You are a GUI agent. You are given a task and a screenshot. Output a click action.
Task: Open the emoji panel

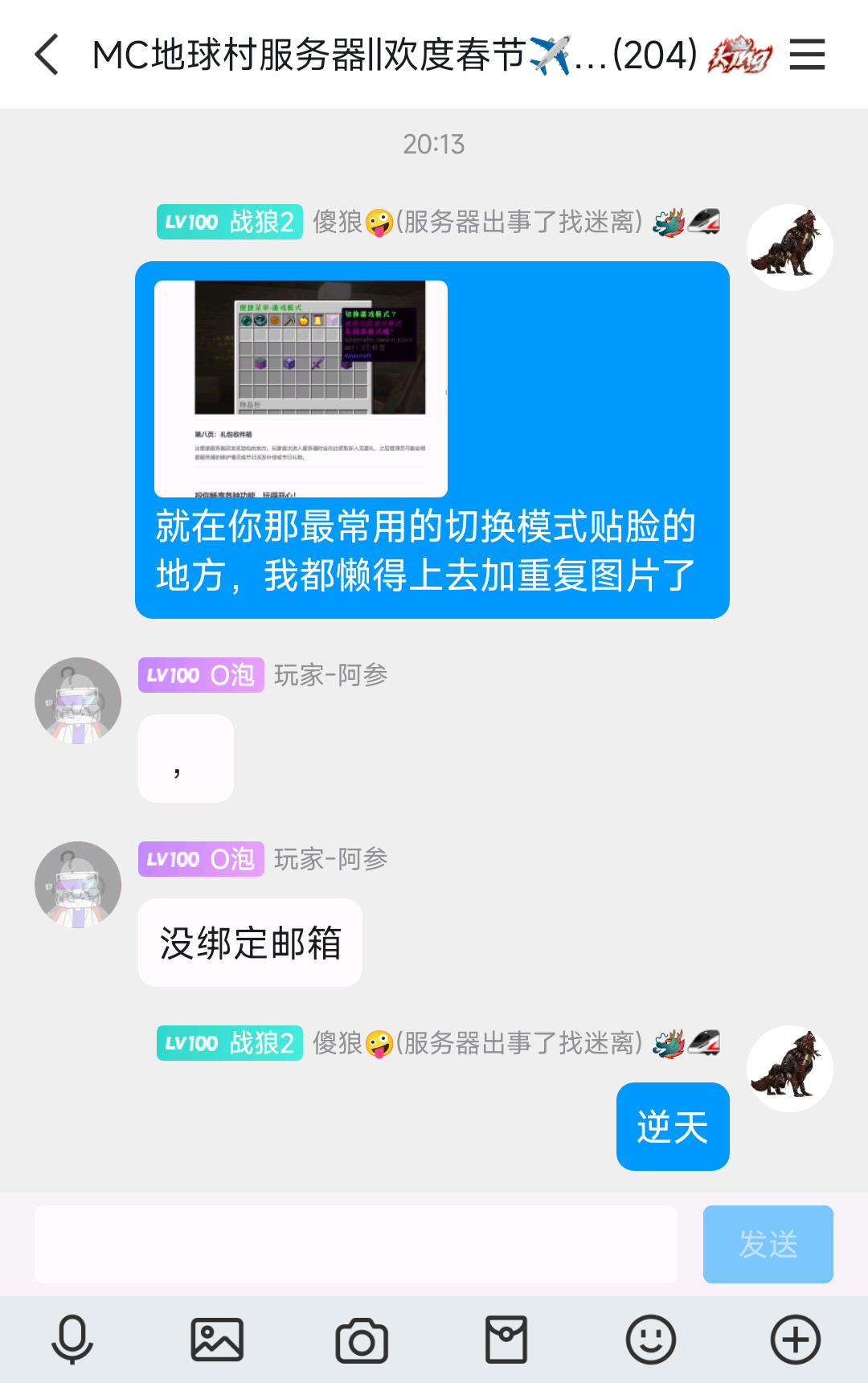click(651, 1340)
